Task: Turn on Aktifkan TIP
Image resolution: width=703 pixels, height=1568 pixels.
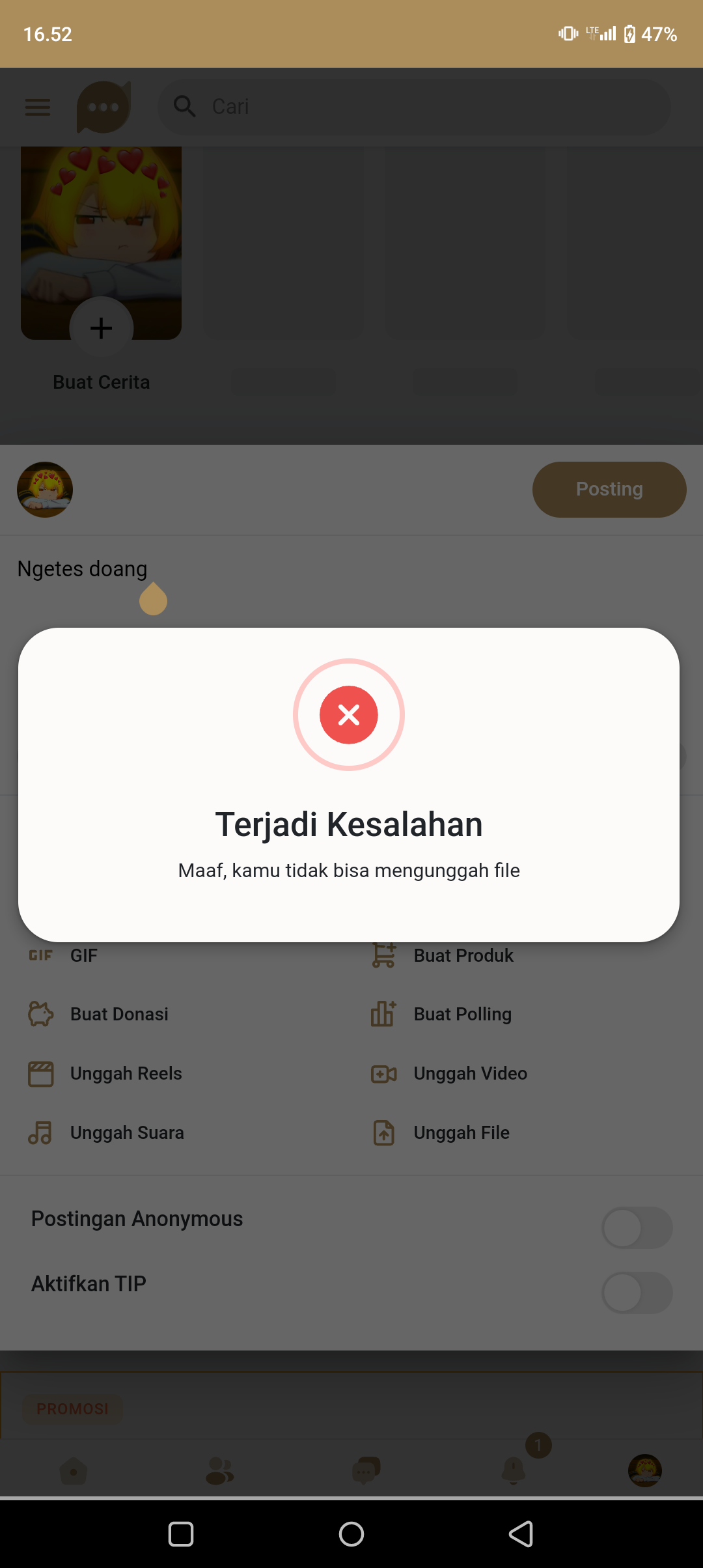Action: 637,1293
